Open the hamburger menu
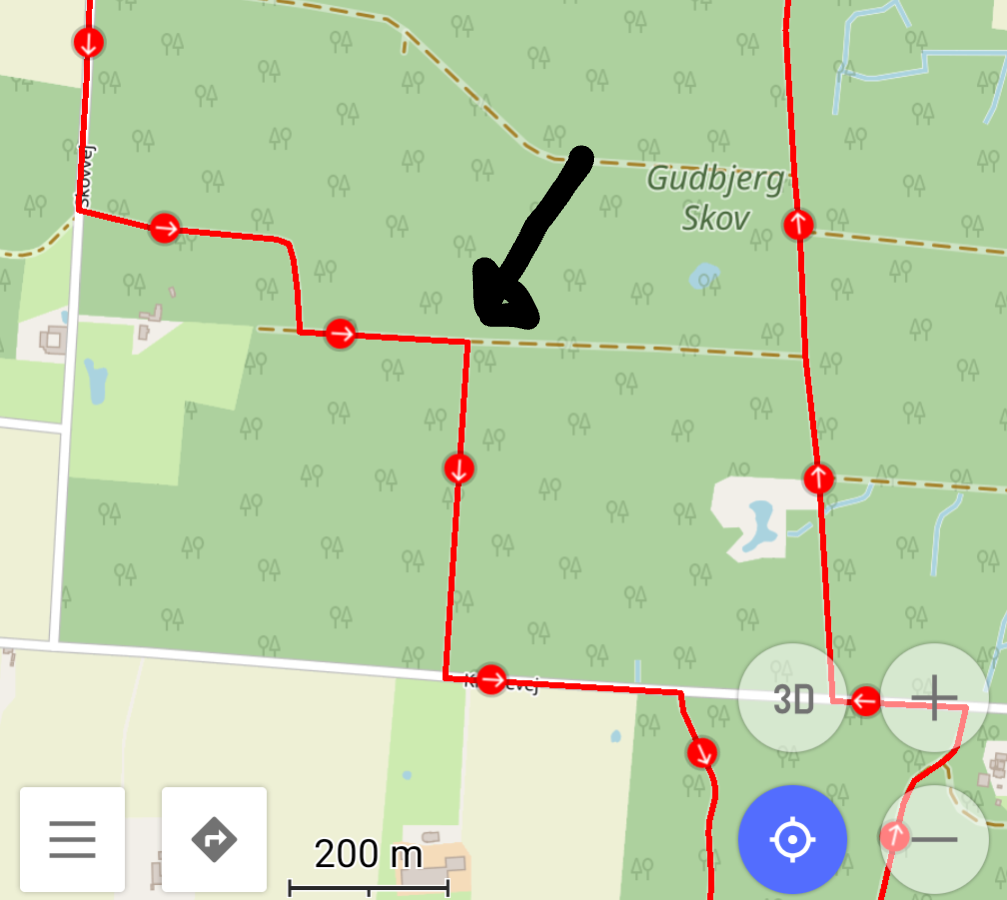This screenshot has height=900, width=1007. (72, 839)
